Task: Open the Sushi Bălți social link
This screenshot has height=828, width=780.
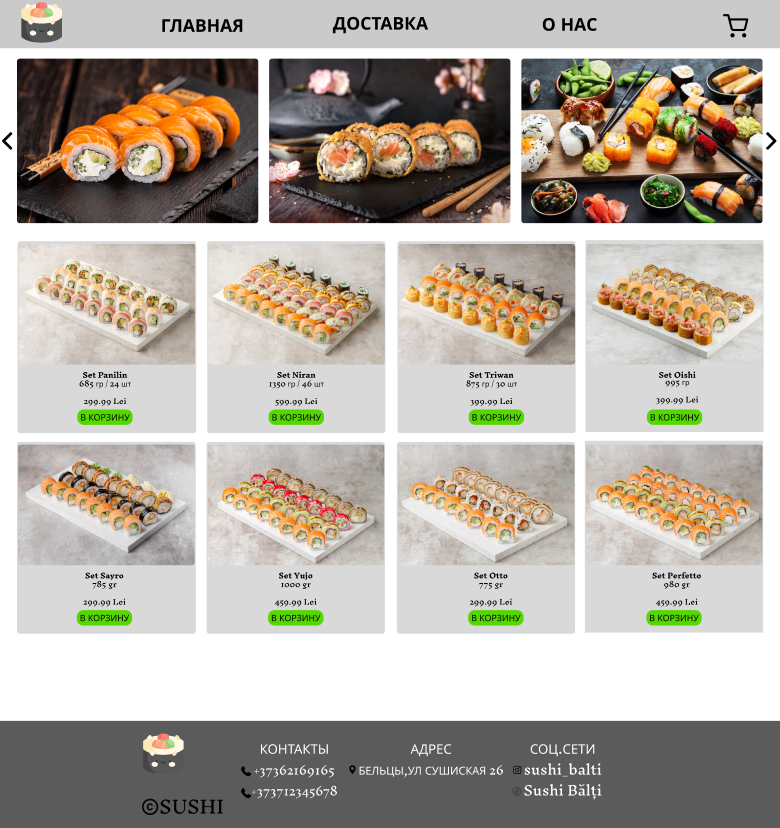Action: click(x=562, y=791)
